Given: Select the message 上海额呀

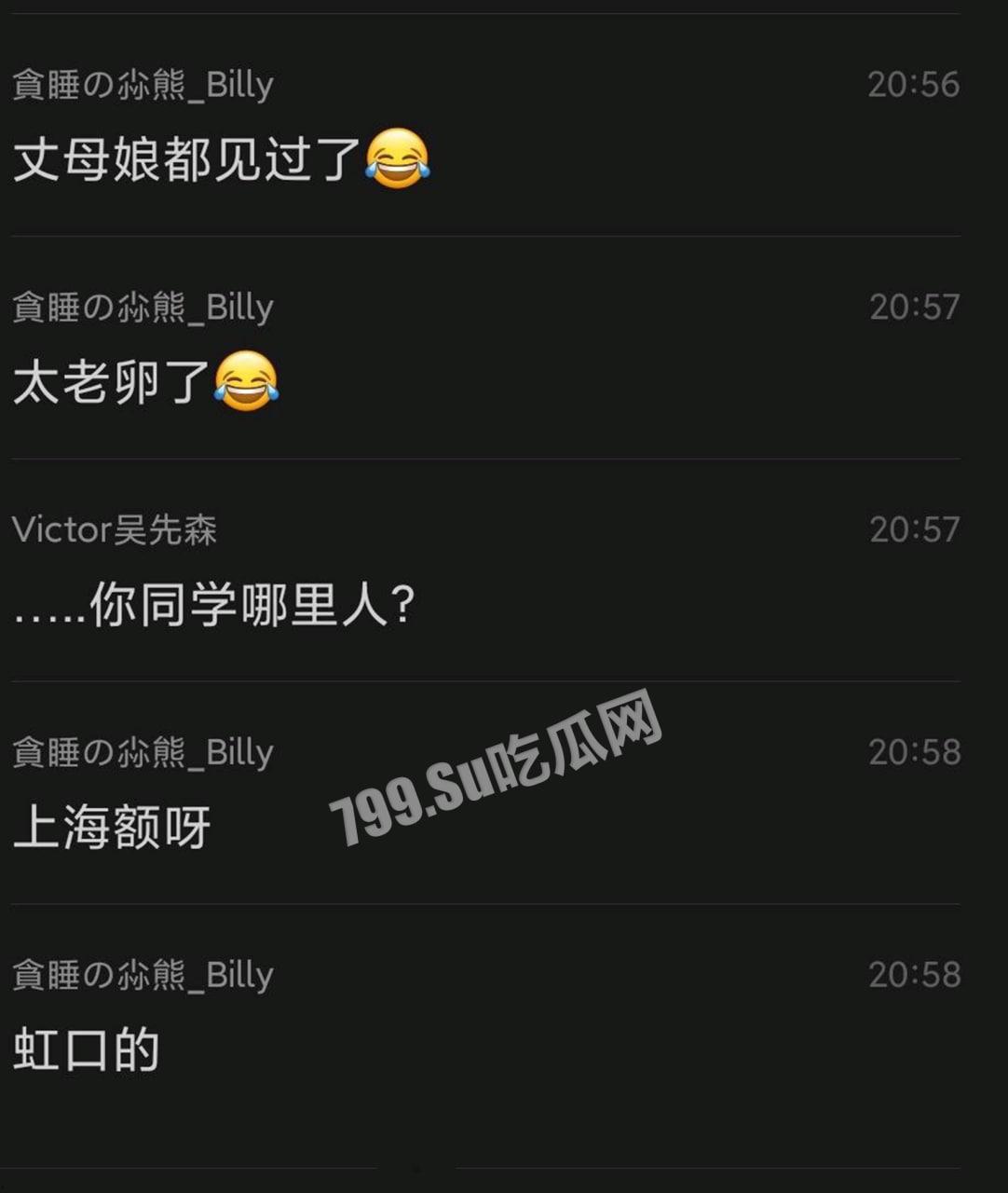Looking at the screenshot, I should click(x=112, y=826).
